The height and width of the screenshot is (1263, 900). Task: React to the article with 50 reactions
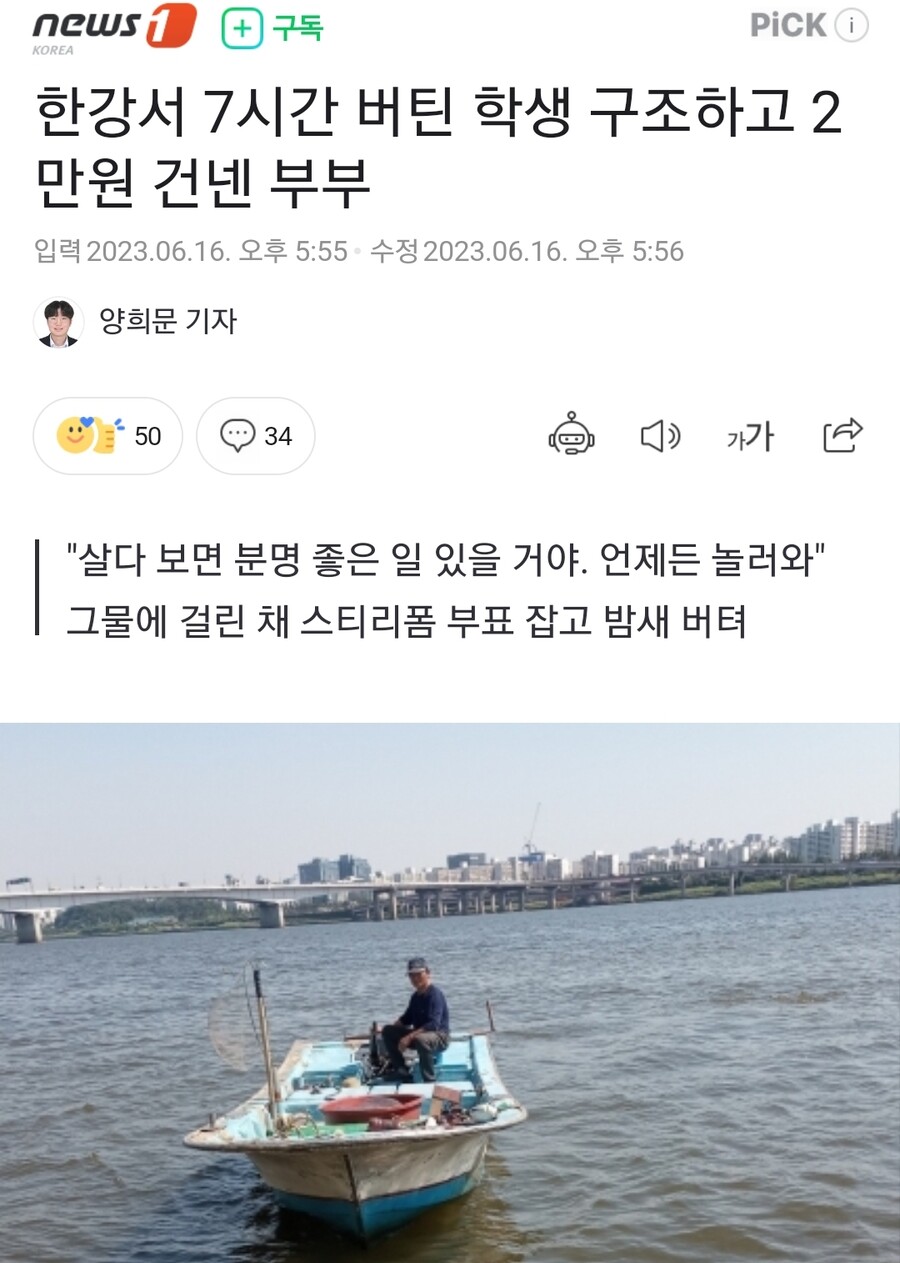tap(108, 436)
